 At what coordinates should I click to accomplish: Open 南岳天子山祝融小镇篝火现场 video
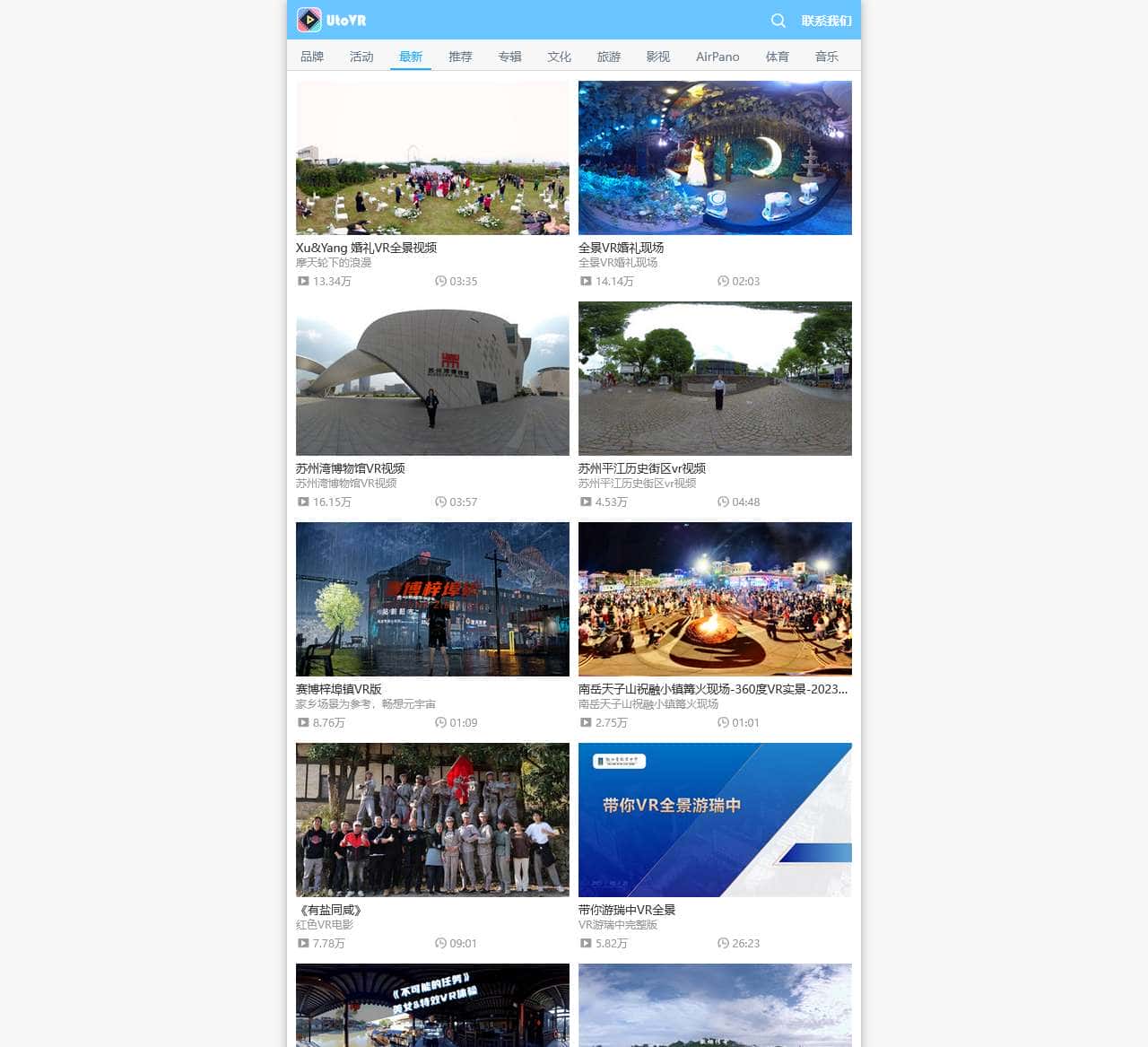click(715, 599)
